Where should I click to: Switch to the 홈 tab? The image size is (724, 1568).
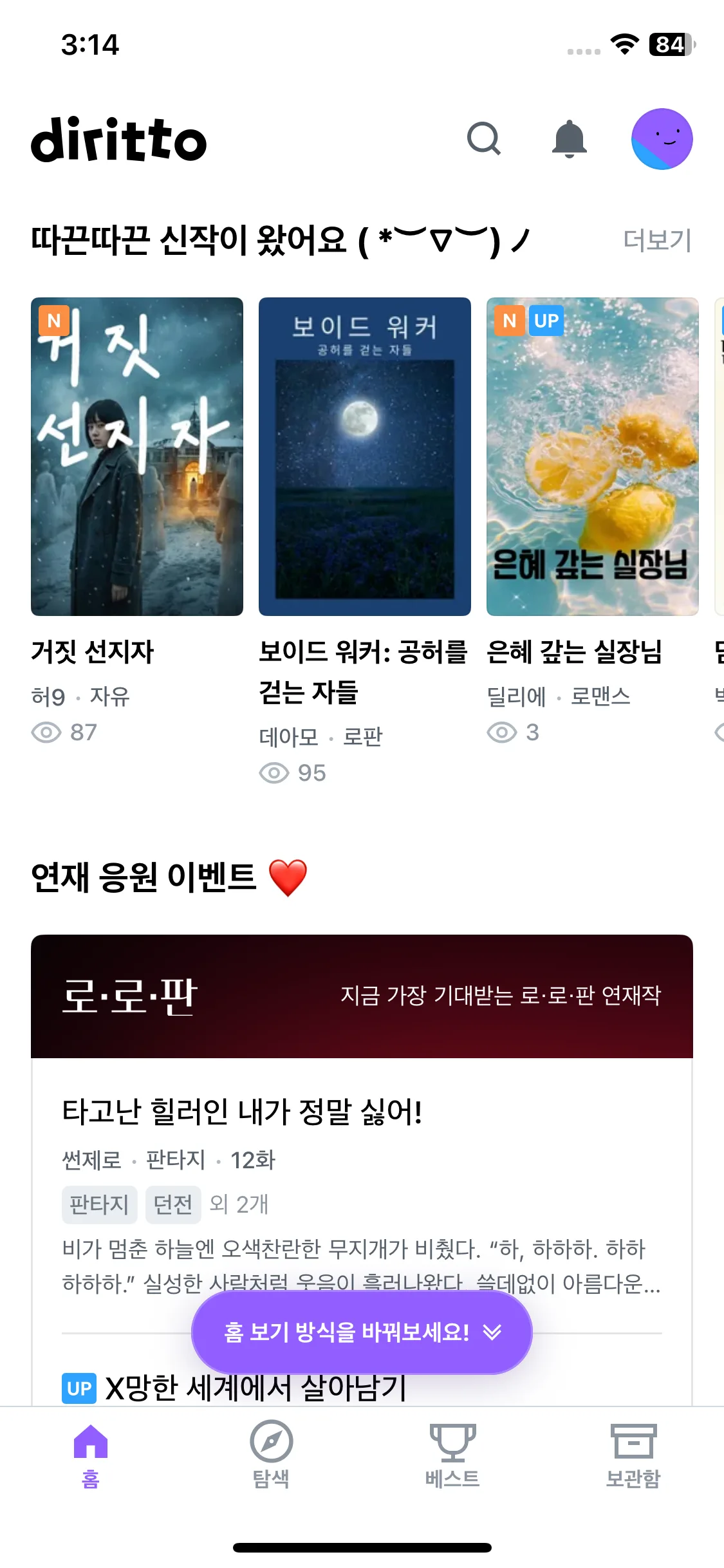(91, 1455)
